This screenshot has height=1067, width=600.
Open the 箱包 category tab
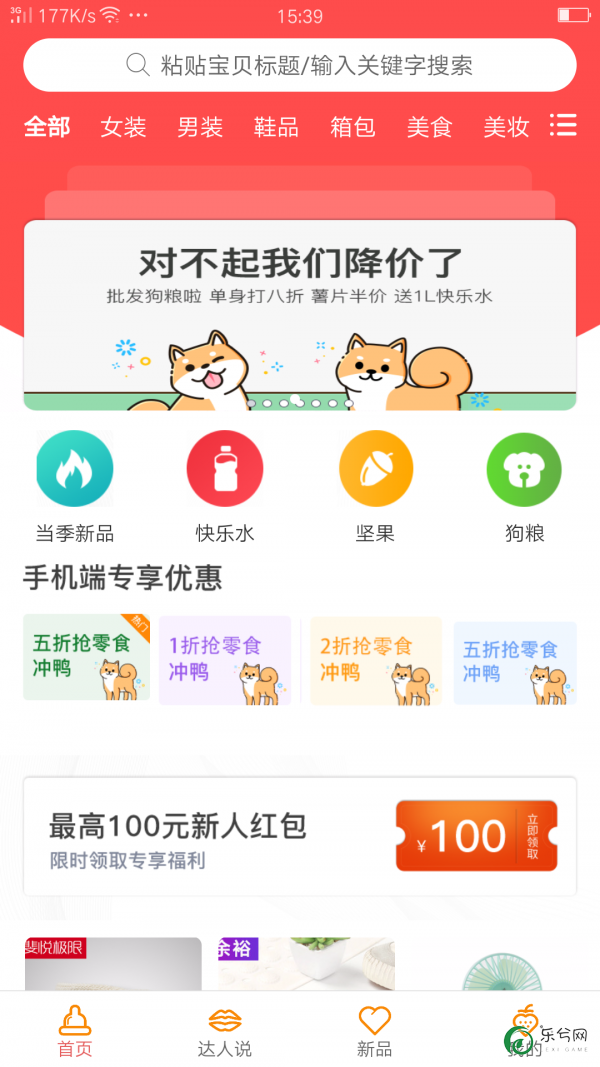click(x=353, y=127)
